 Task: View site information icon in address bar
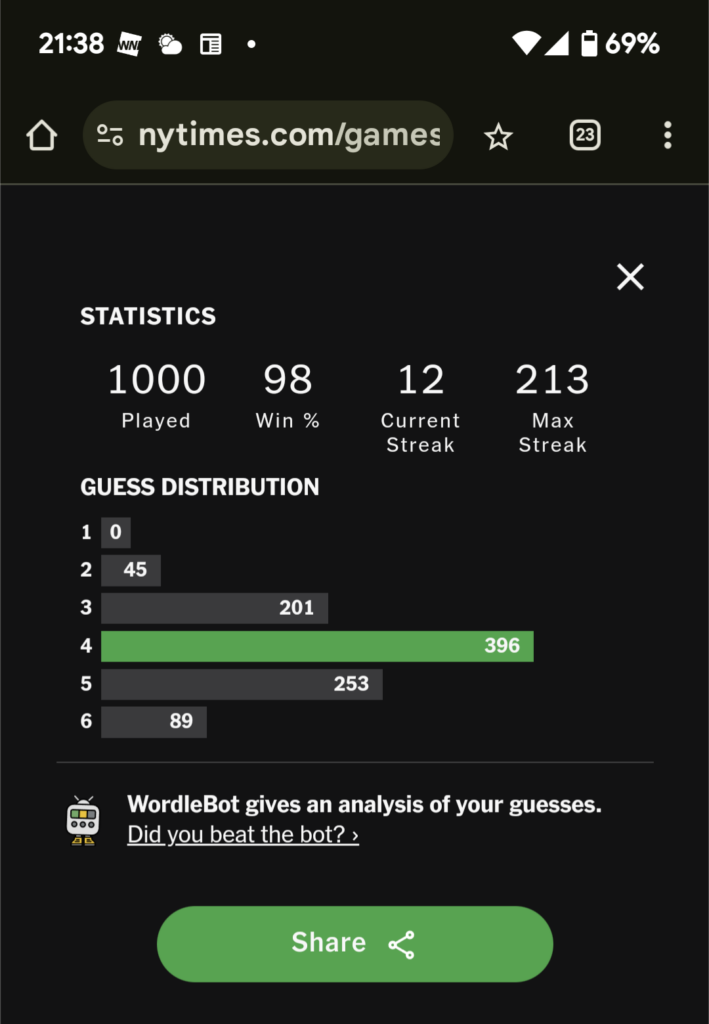(x=110, y=136)
